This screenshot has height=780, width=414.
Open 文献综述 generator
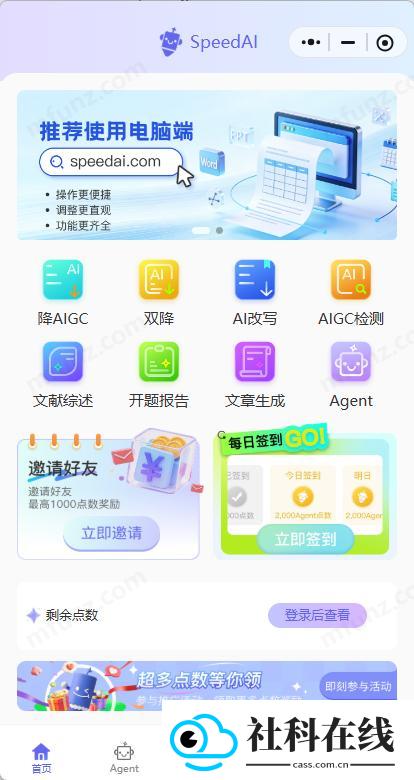[x=63, y=375]
